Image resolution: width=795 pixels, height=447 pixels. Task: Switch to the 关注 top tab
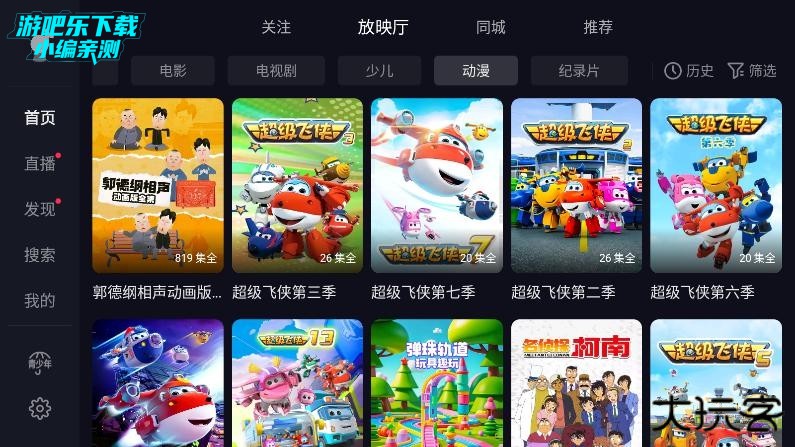tap(276, 27)
